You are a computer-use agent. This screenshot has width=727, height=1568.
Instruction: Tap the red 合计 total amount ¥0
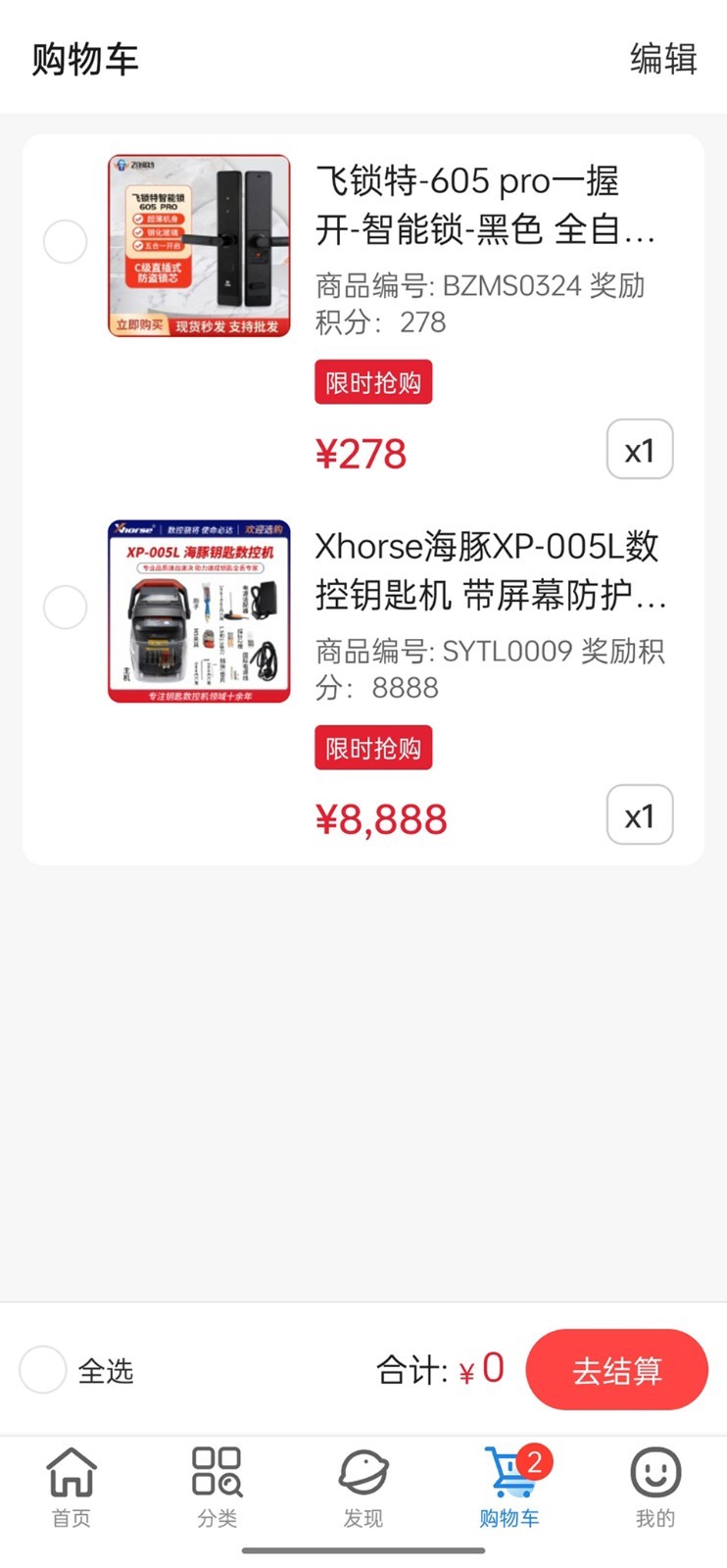point(482,1369)
